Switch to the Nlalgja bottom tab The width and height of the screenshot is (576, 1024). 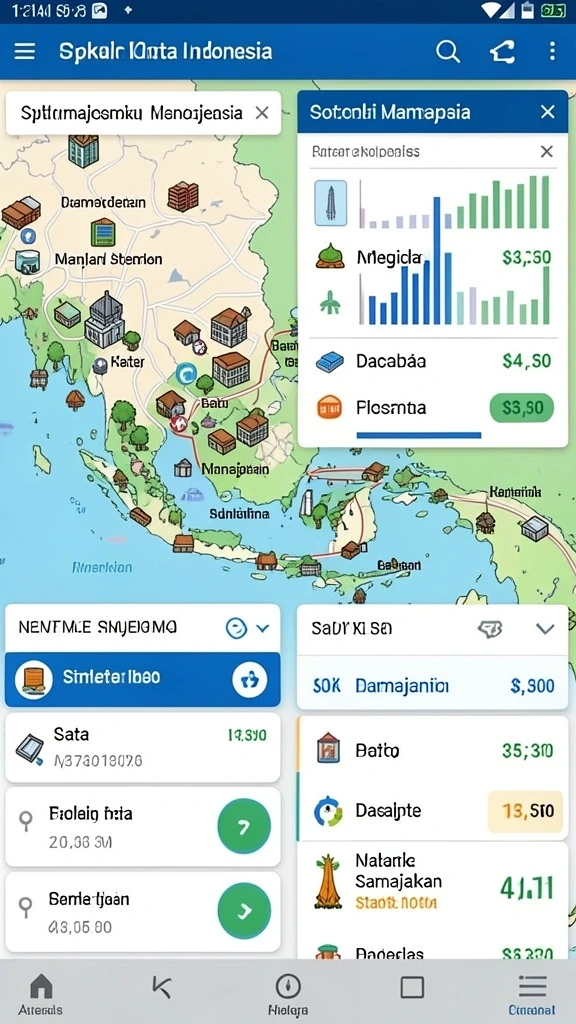288,993
